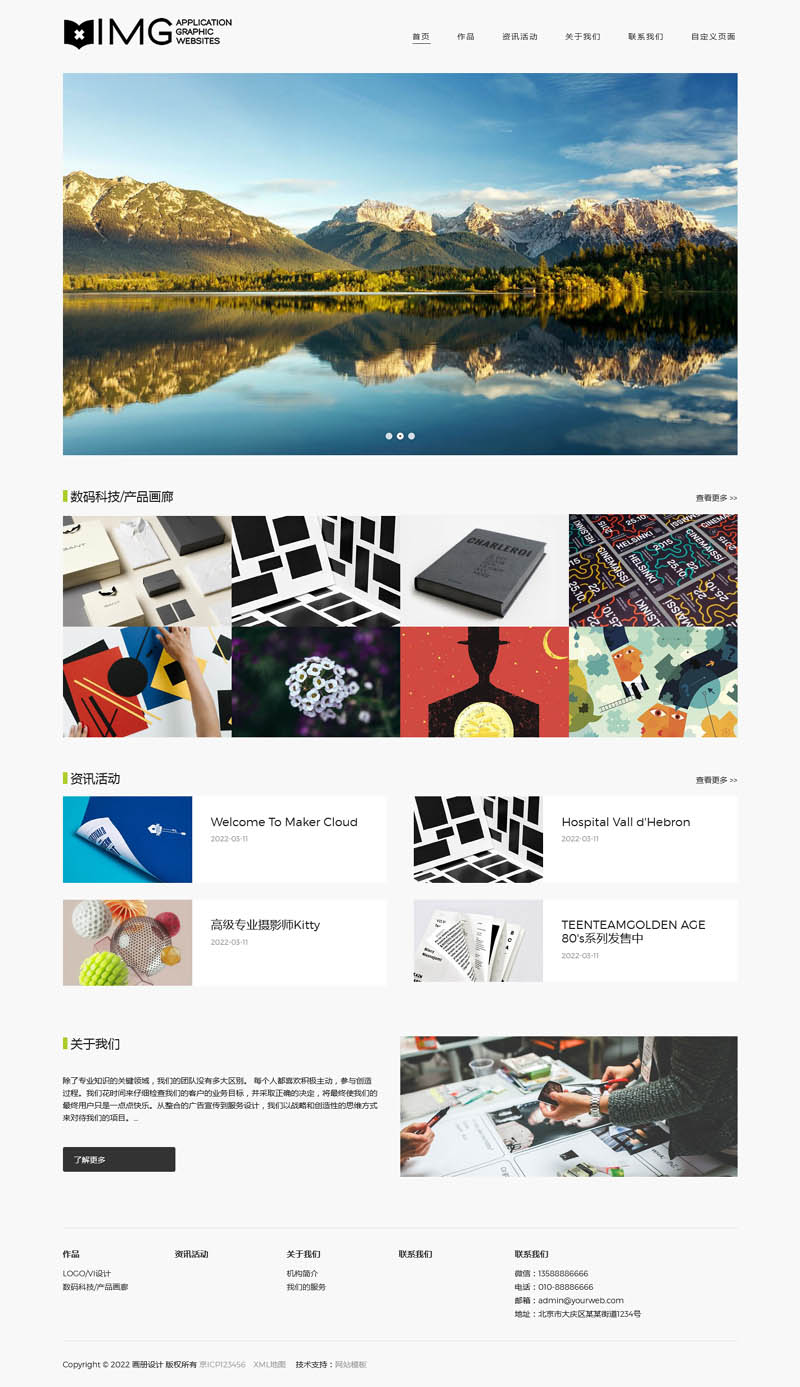This screenshot has width=800, height=1387.
Task: Open the 作品 navigation item
Action: point(465,37)
